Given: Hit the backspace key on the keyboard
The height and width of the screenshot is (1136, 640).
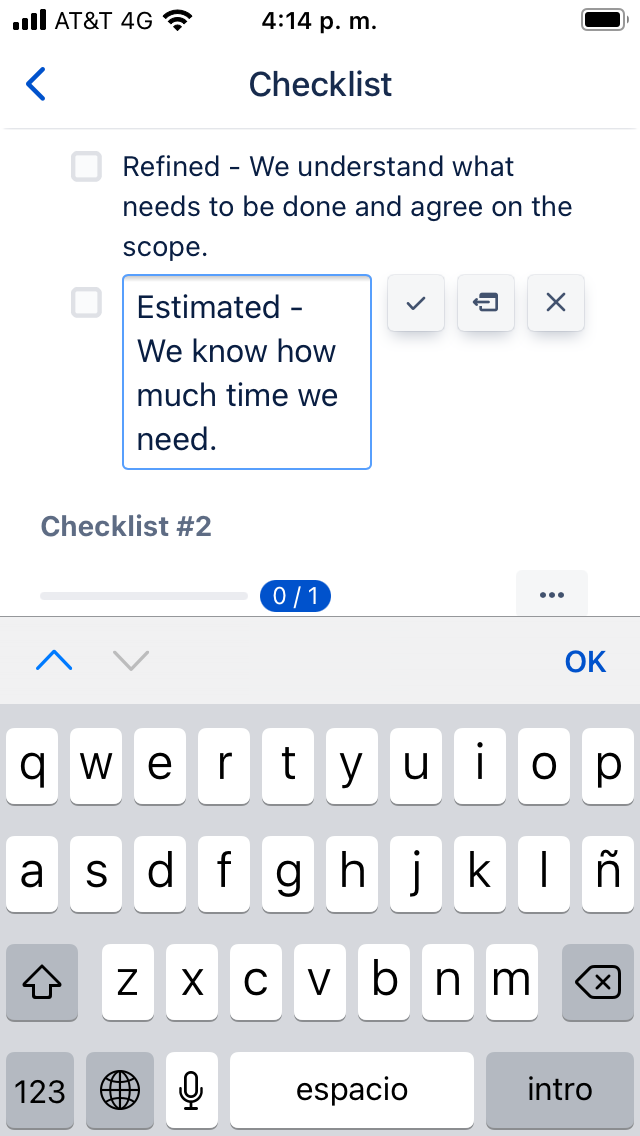Looking at the screenshot, I should (598, 983).
